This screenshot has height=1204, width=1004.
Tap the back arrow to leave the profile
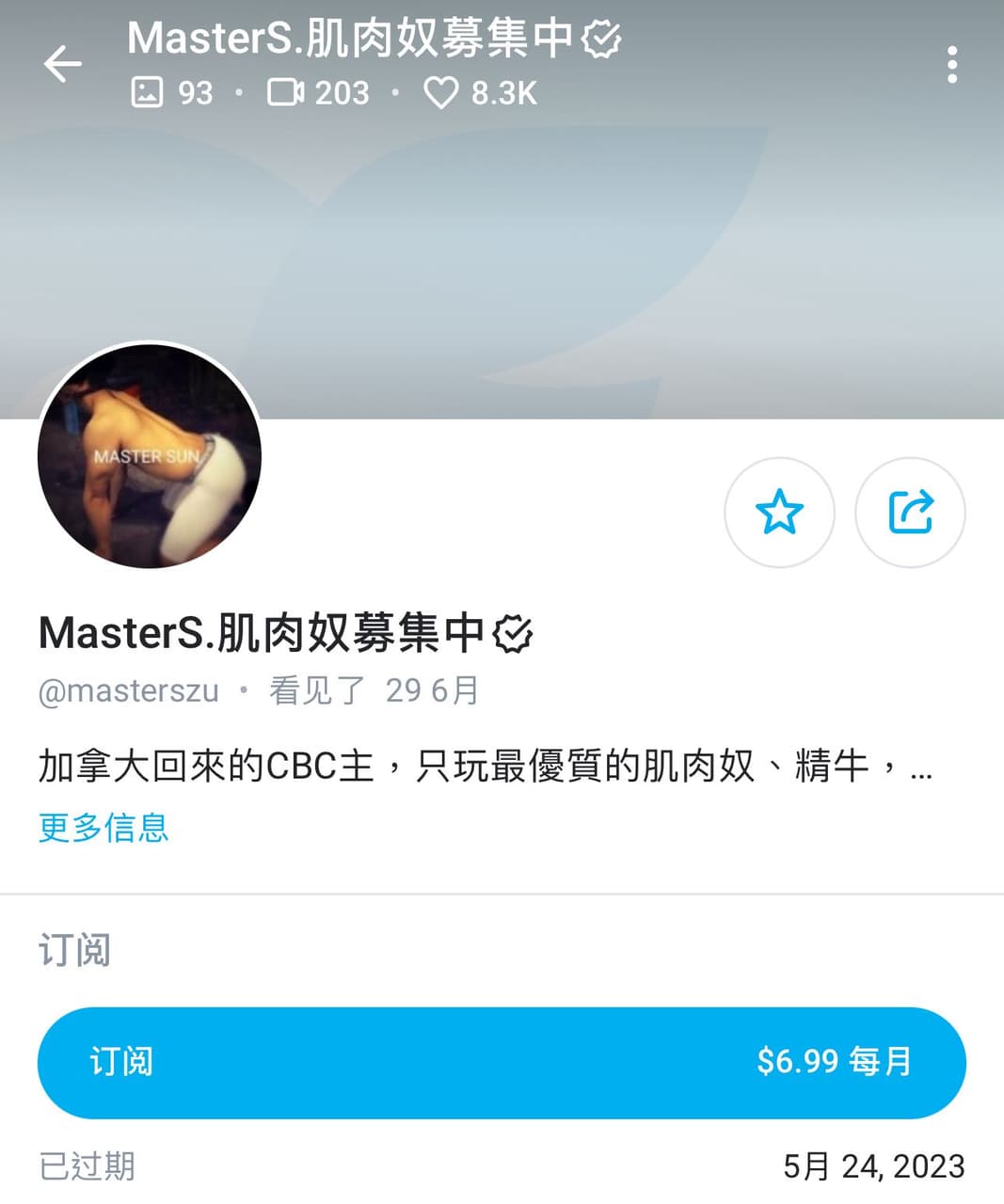(62, 64)
